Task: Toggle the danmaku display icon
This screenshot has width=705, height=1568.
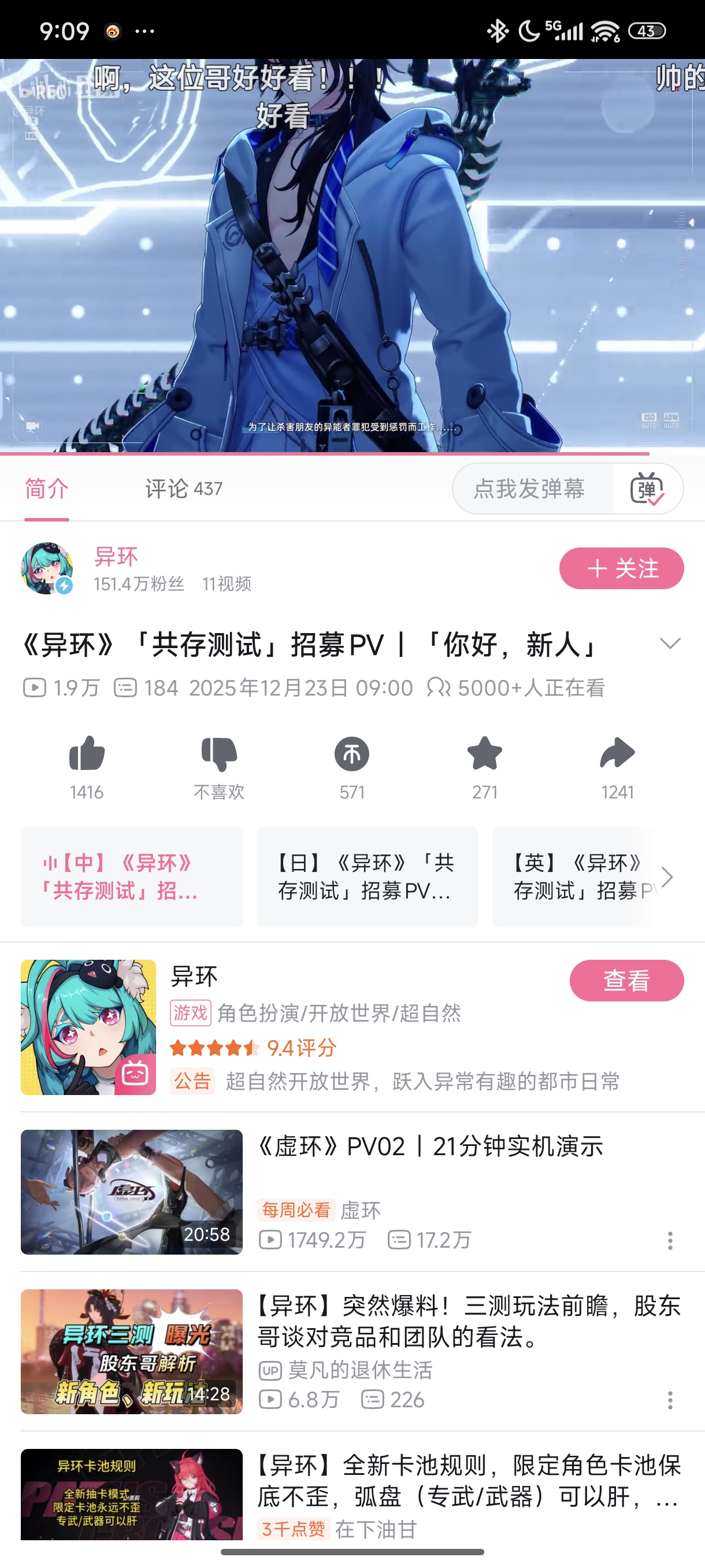Action: (x=647, y=489)
